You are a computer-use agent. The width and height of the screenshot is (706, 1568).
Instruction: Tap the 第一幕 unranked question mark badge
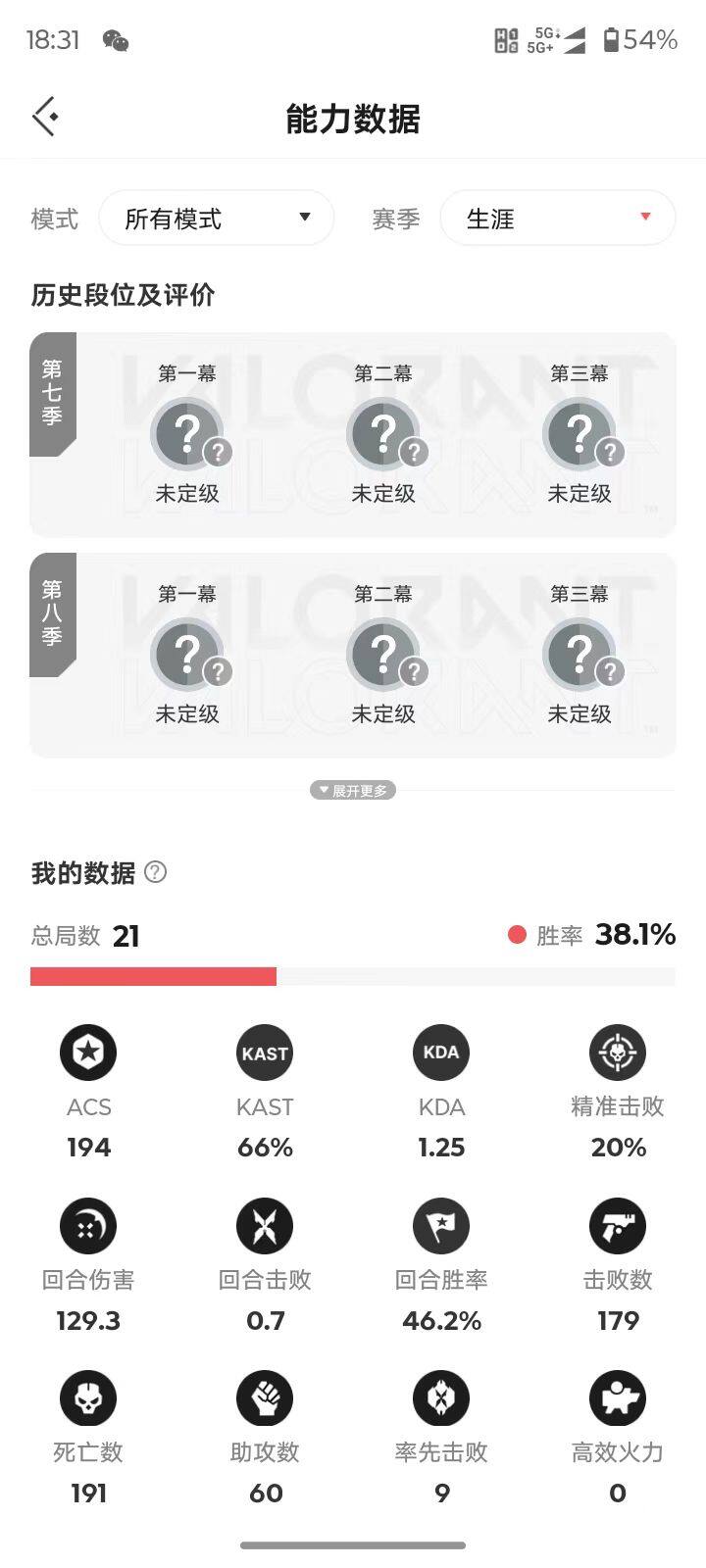188,432
